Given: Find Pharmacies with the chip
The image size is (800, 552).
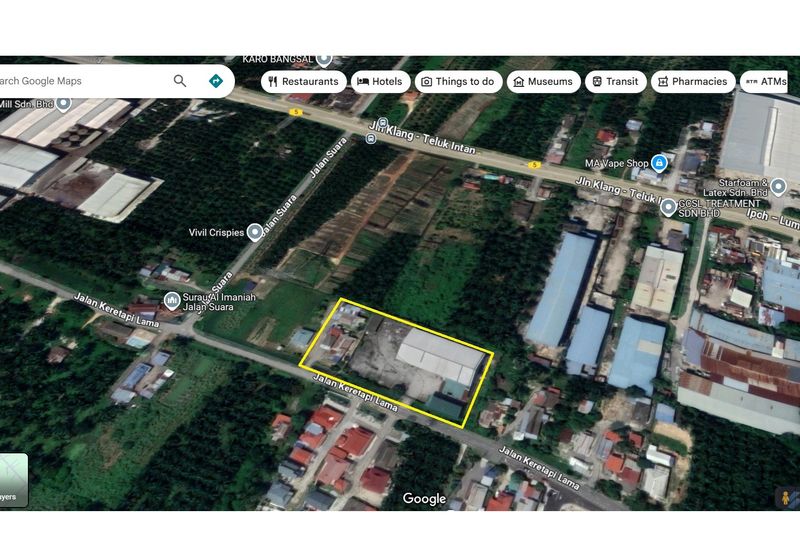Looking at the screenshot, I should click(x=691, y=82).
